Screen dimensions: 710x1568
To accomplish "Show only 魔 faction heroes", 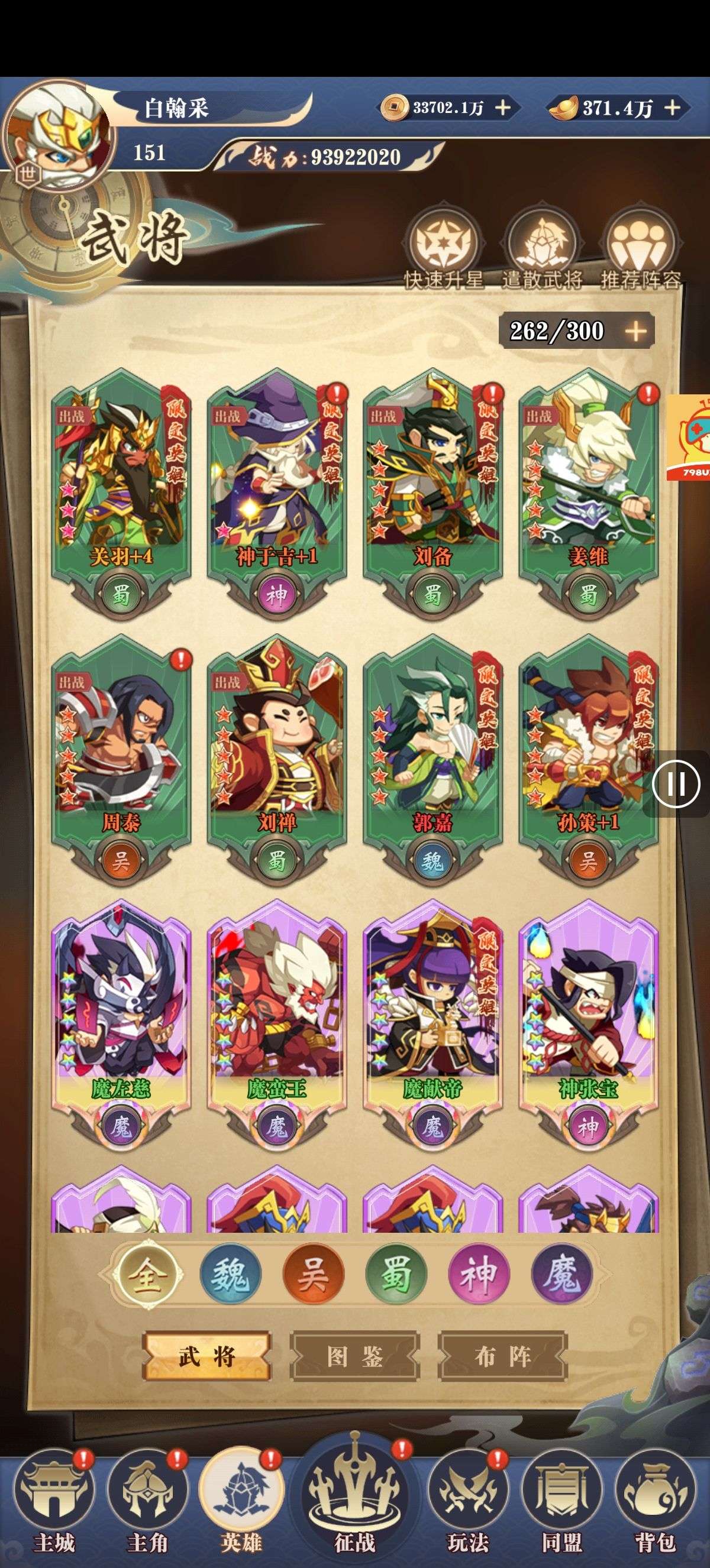I will click(561, 1275).
